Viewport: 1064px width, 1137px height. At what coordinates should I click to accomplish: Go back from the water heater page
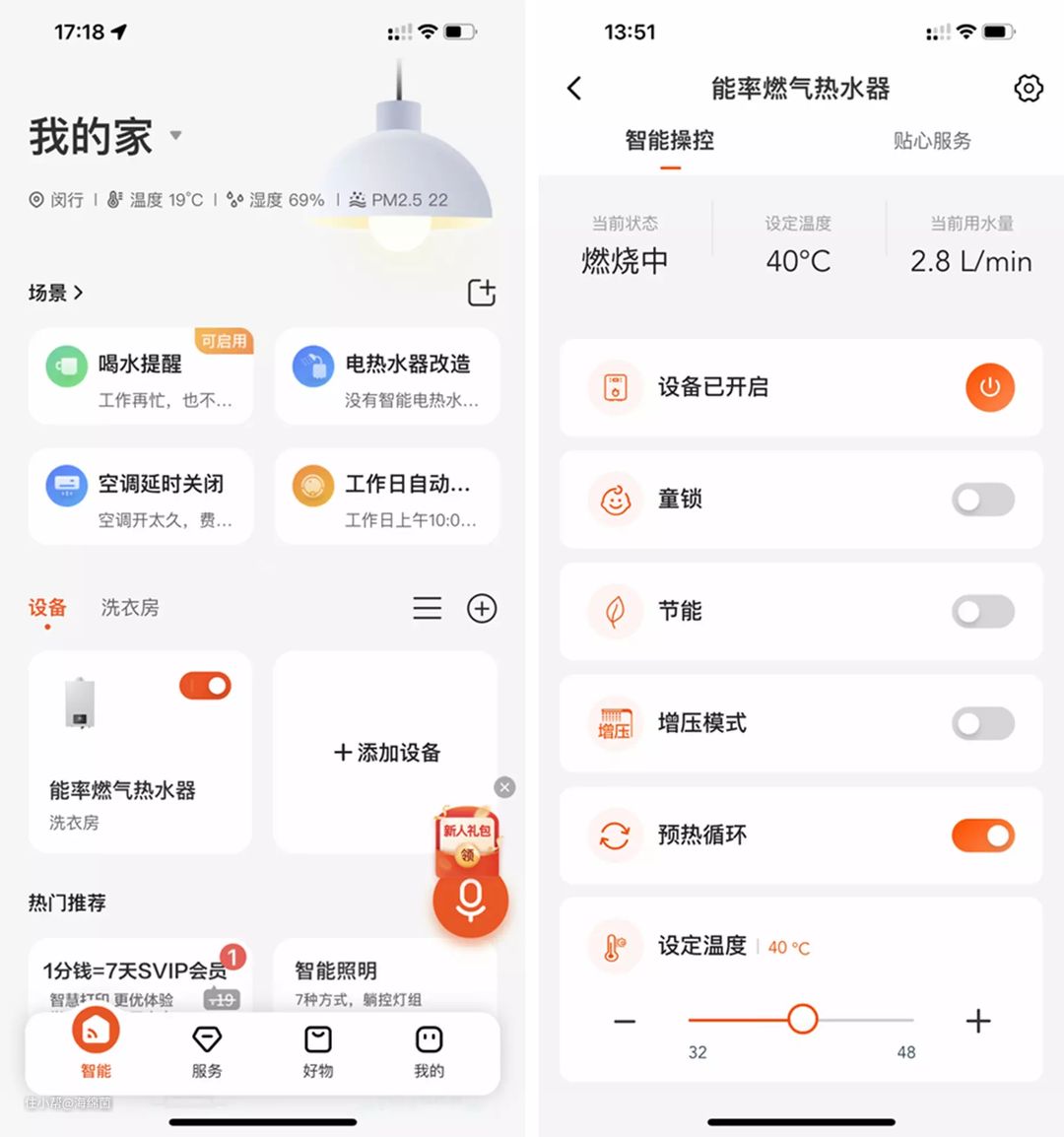[x=574, y=89]
